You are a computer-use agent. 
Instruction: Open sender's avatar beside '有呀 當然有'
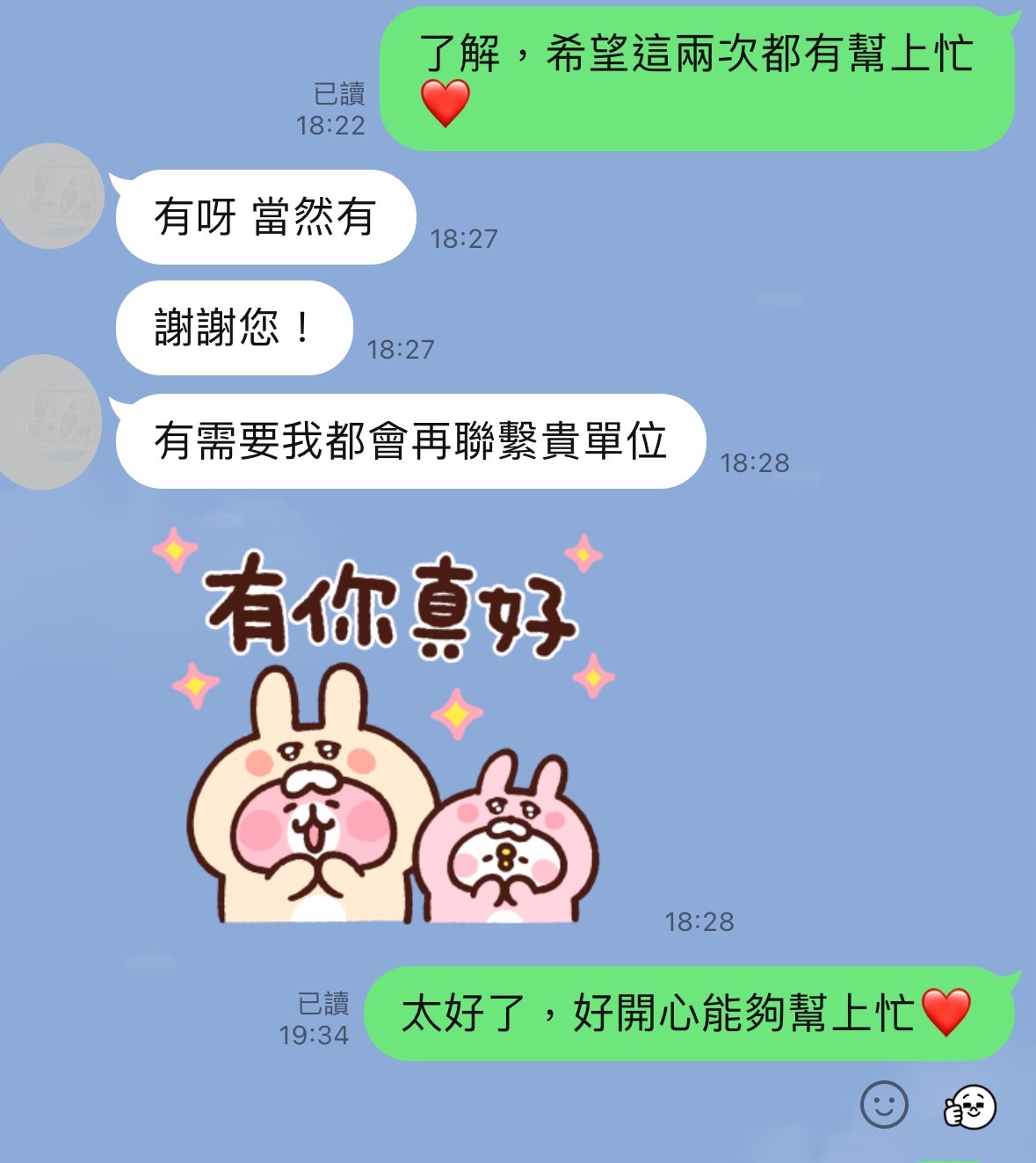(51, 196)
